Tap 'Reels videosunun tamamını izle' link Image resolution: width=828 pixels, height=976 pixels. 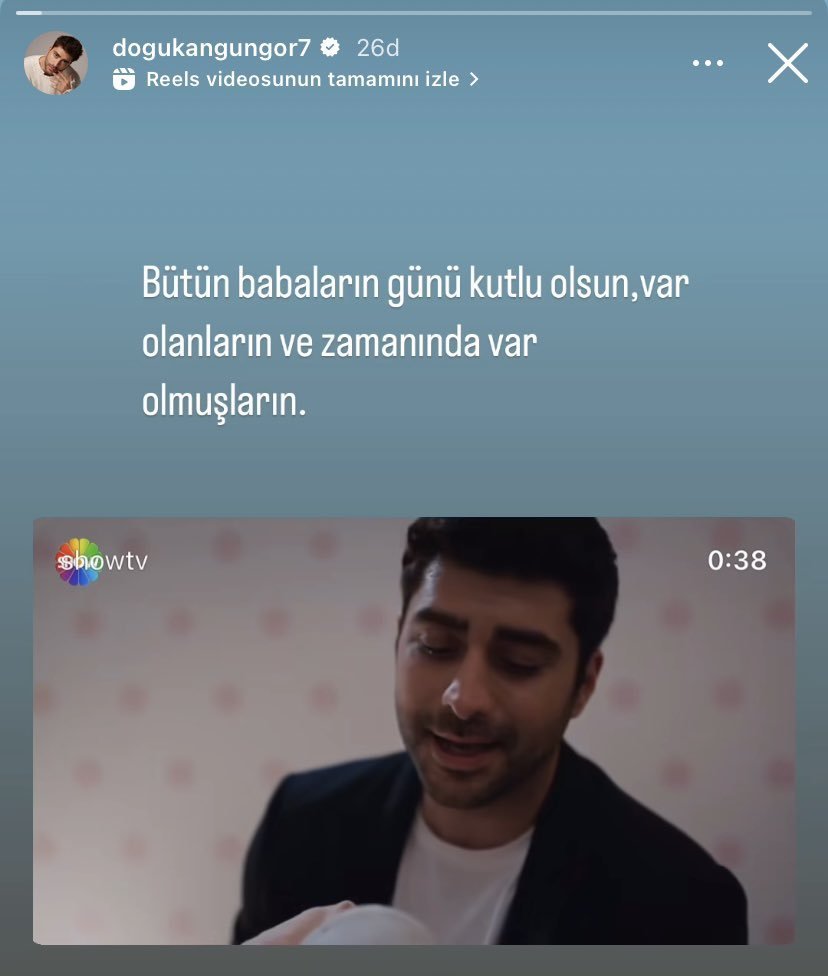coord(296,79)
